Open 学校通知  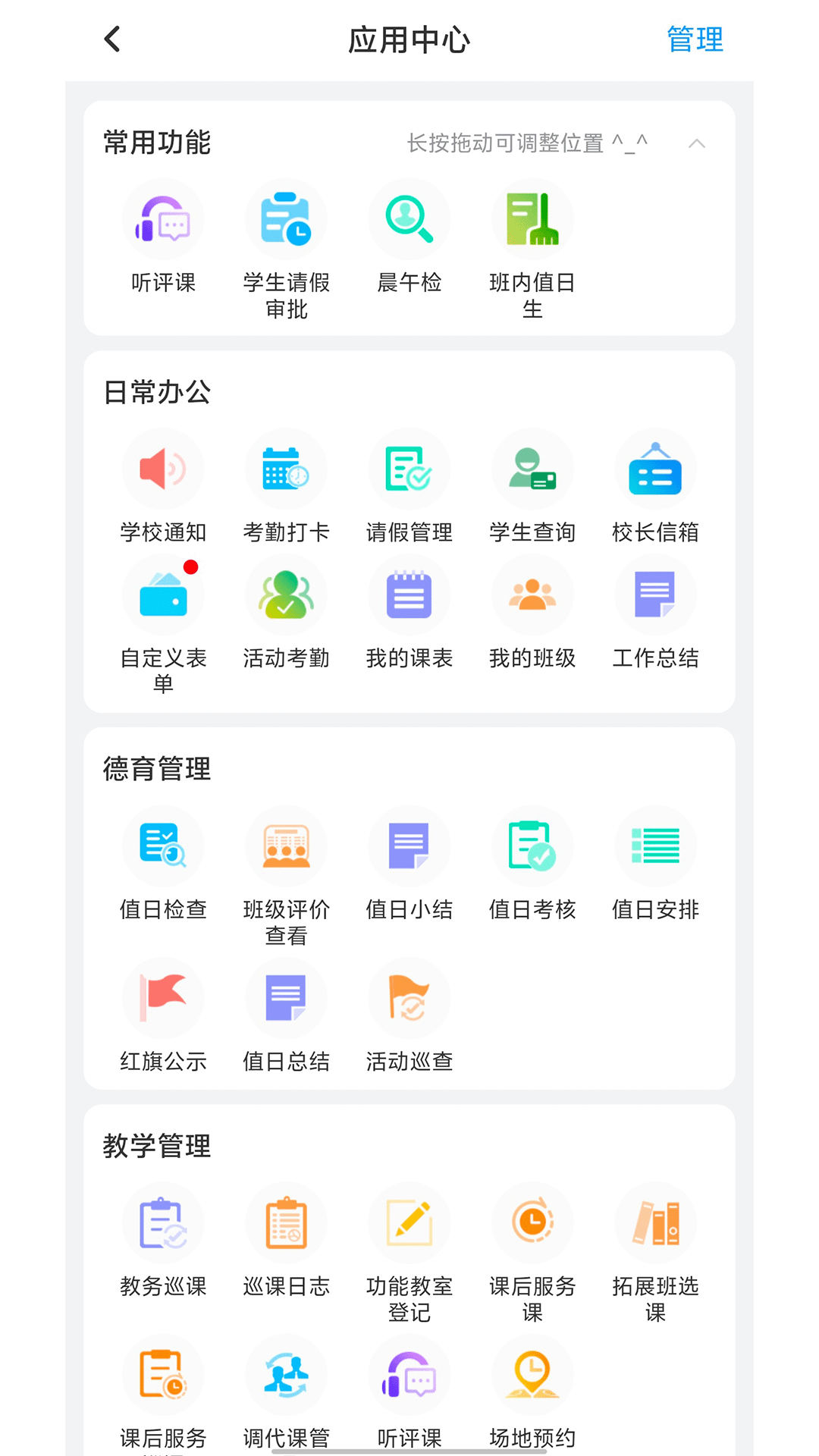click(163, 469)
